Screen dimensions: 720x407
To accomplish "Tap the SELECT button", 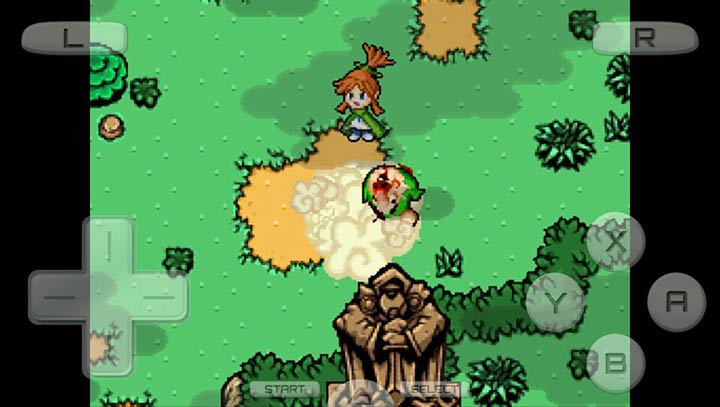I will (434, 388).
